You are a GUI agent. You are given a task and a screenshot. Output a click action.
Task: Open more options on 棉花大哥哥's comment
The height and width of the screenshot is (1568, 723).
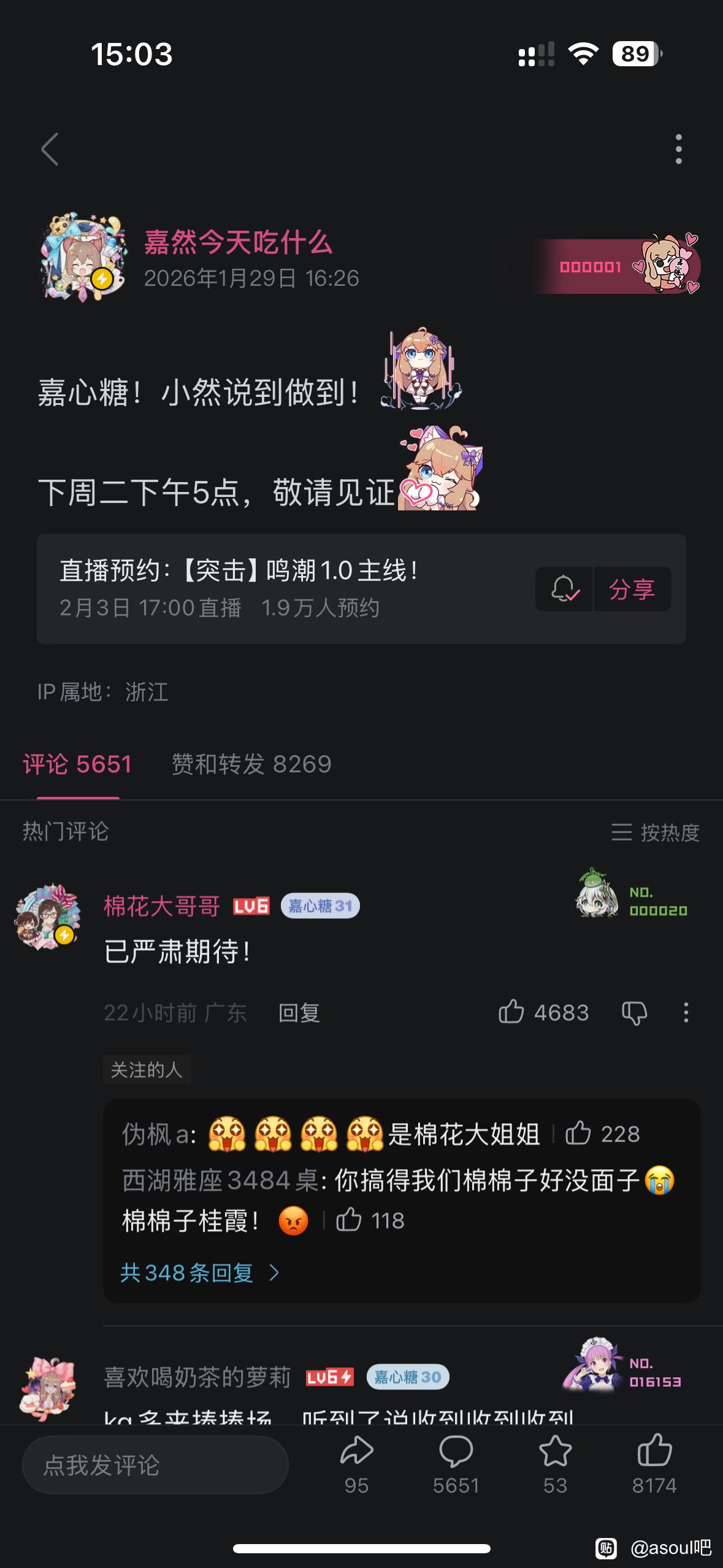[686, 1012]
